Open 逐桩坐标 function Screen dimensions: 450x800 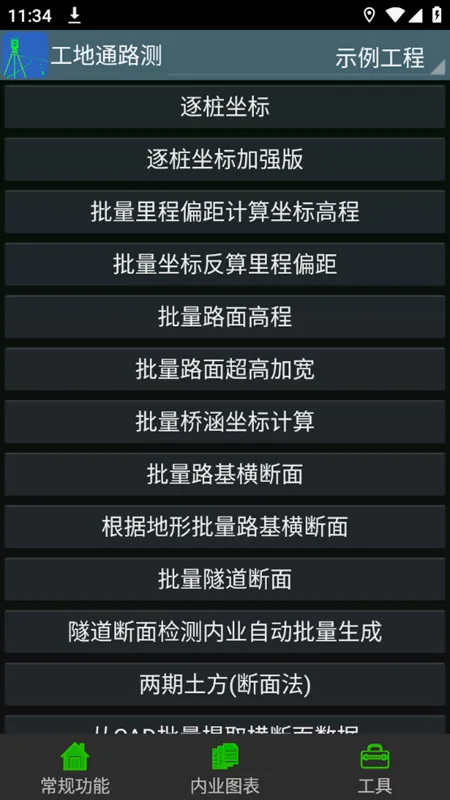click(x=225, y=107)
